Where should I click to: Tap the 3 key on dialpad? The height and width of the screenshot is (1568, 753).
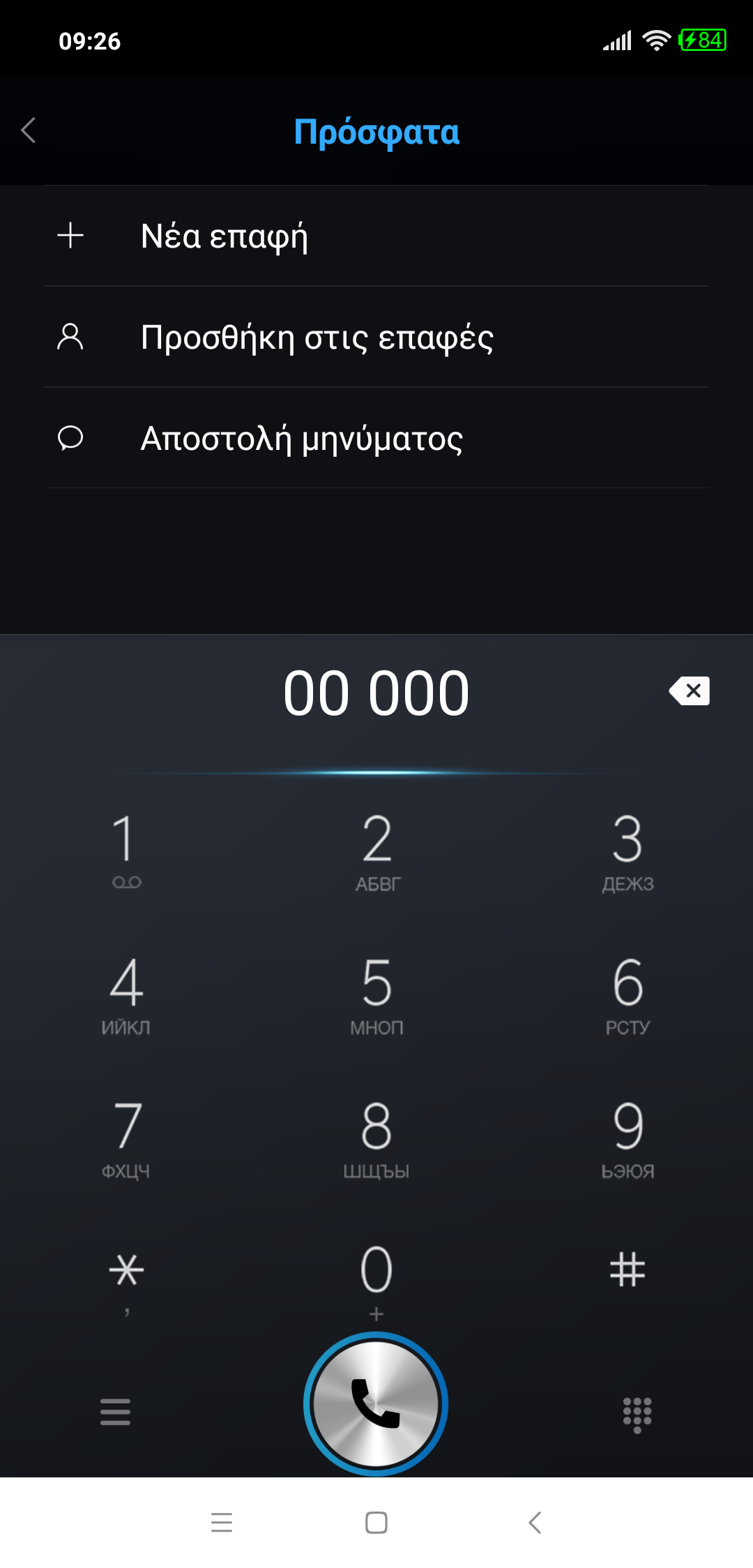pos(627,850)
